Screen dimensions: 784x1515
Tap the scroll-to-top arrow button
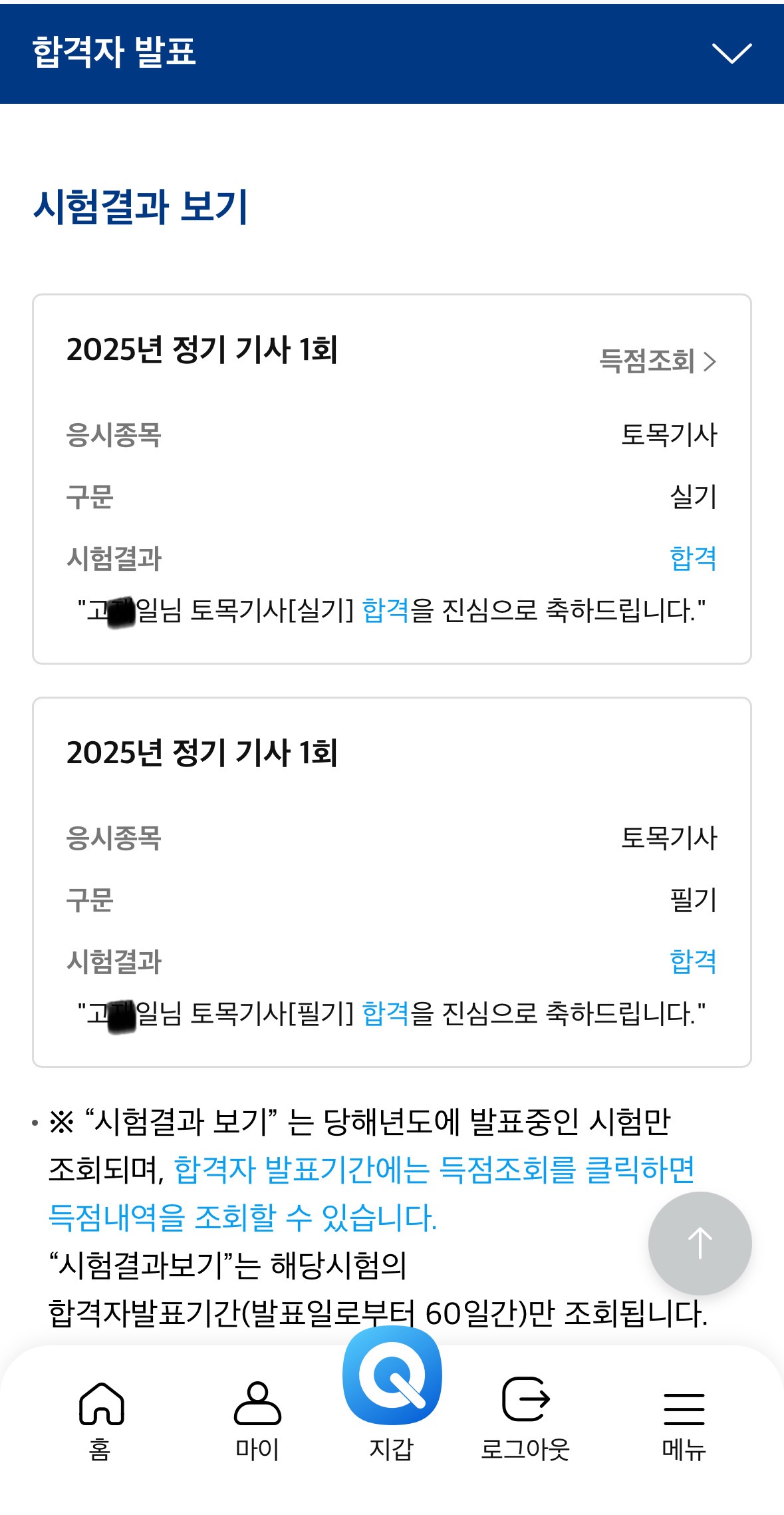[x=700, y=1243]
